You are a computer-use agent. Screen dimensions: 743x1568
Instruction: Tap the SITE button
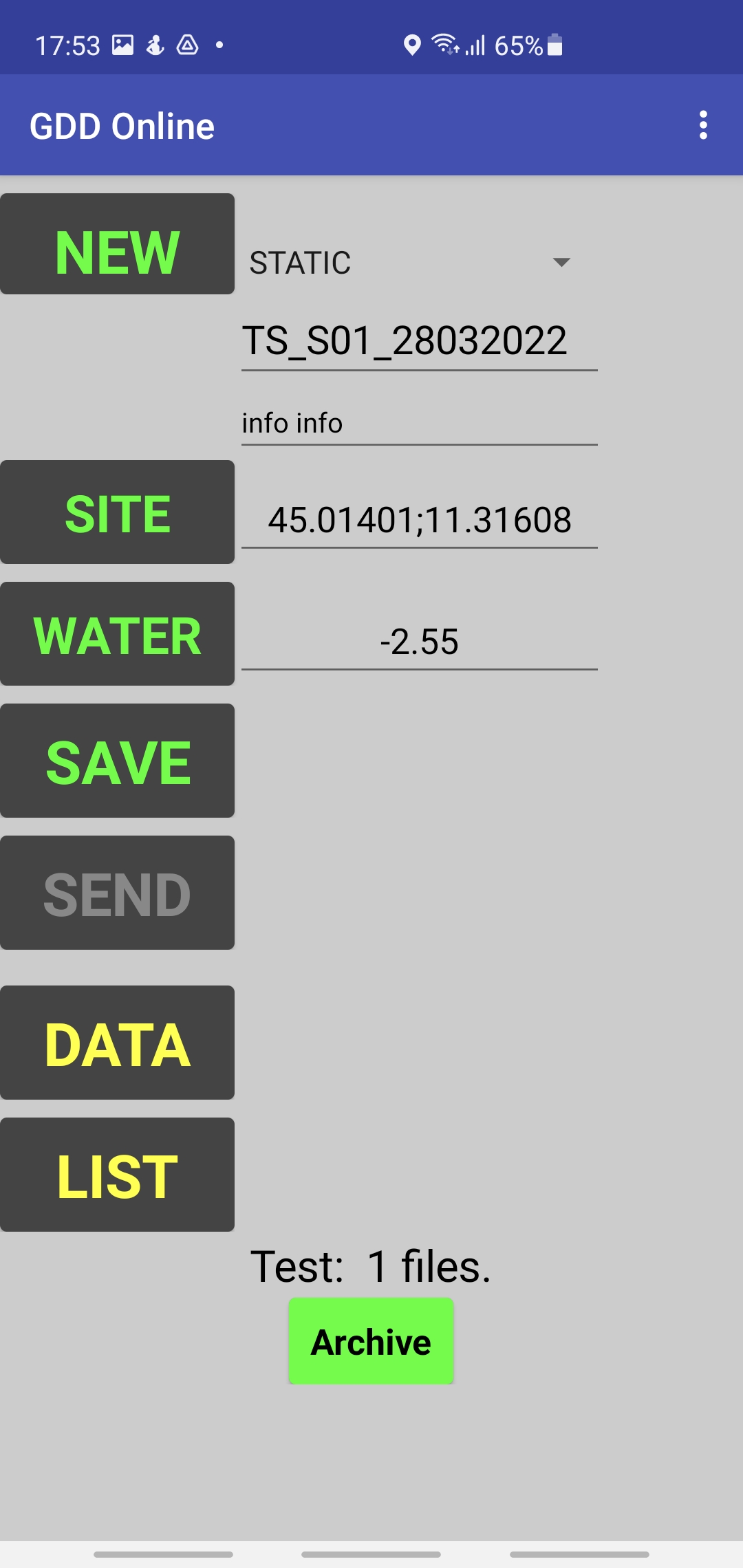point(117,512)
